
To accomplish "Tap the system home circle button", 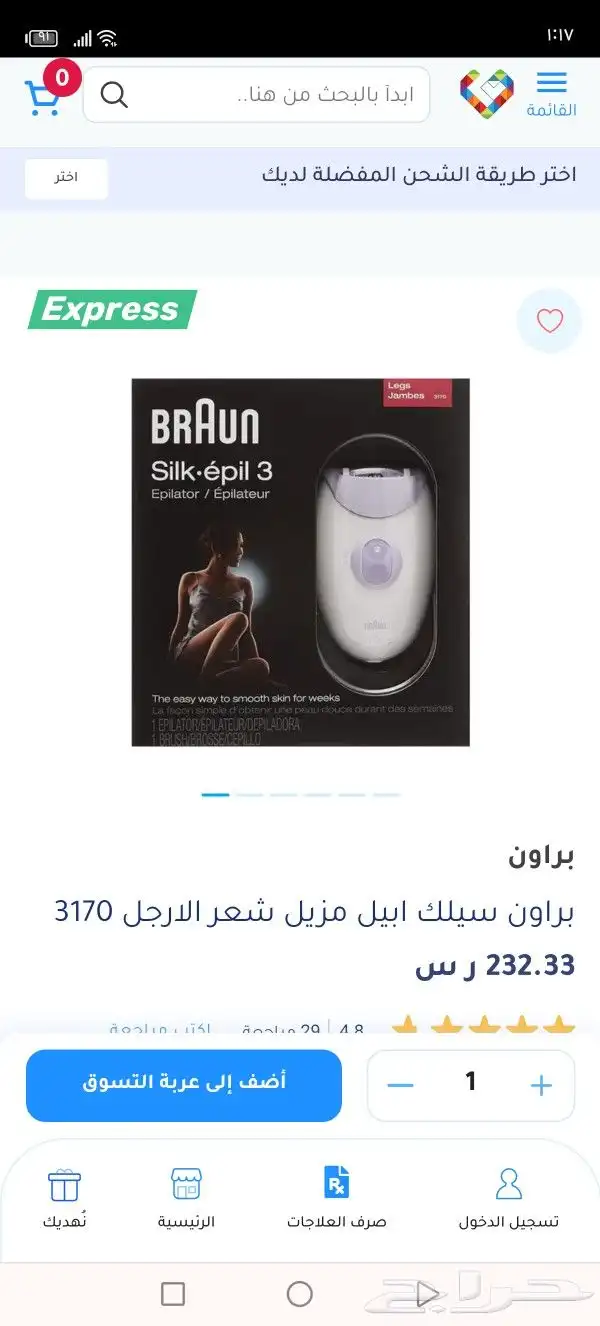I will point(300,1294).
